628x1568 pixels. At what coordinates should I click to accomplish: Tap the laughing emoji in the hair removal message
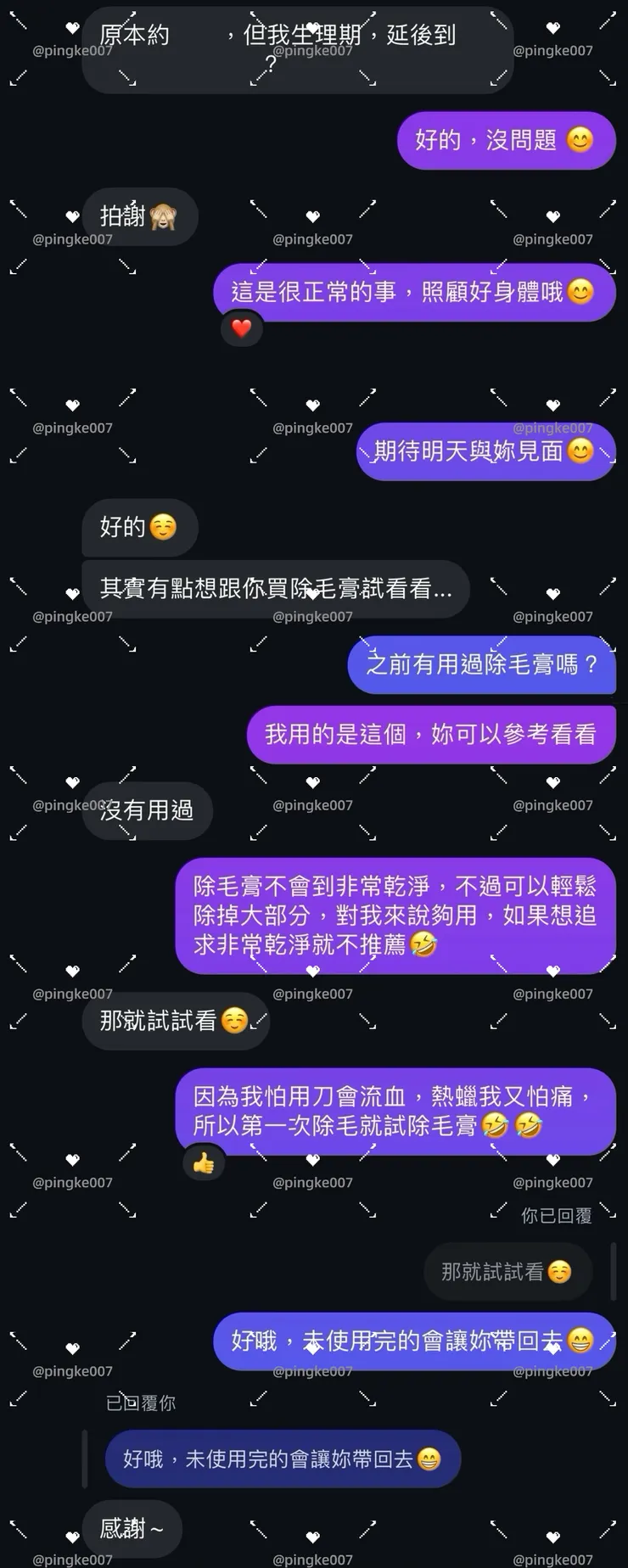click(421, 944)
